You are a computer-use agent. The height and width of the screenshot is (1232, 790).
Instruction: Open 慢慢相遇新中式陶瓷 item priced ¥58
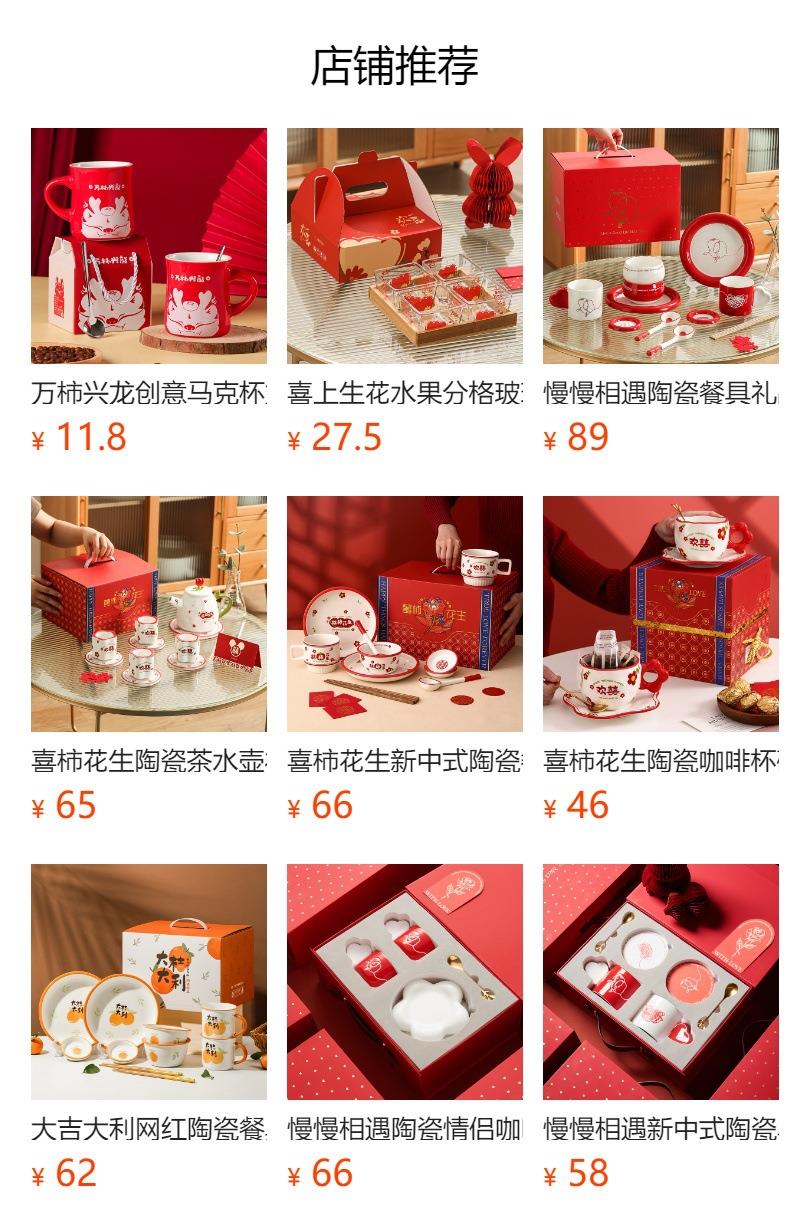[660, 982]
